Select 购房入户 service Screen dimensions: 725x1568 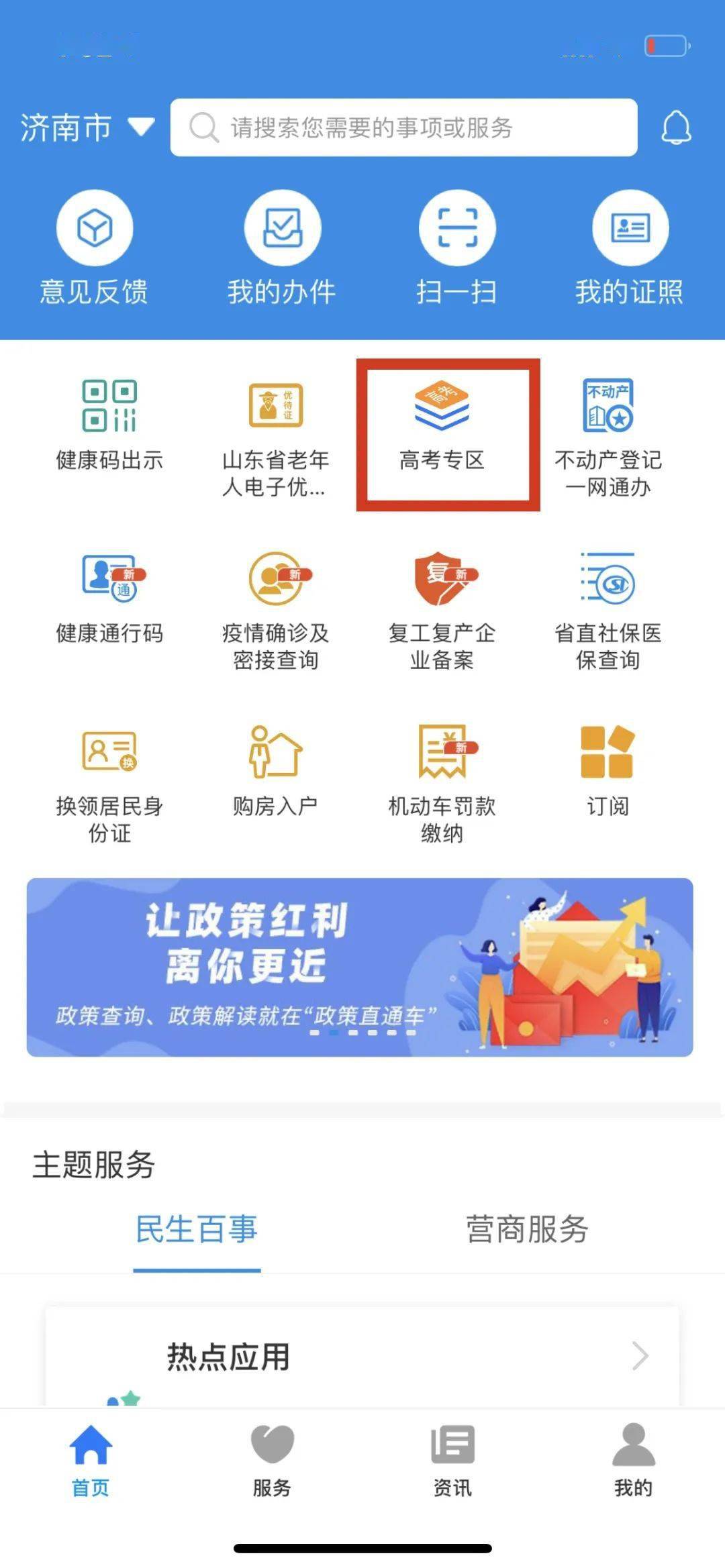[x=275, y=770]
